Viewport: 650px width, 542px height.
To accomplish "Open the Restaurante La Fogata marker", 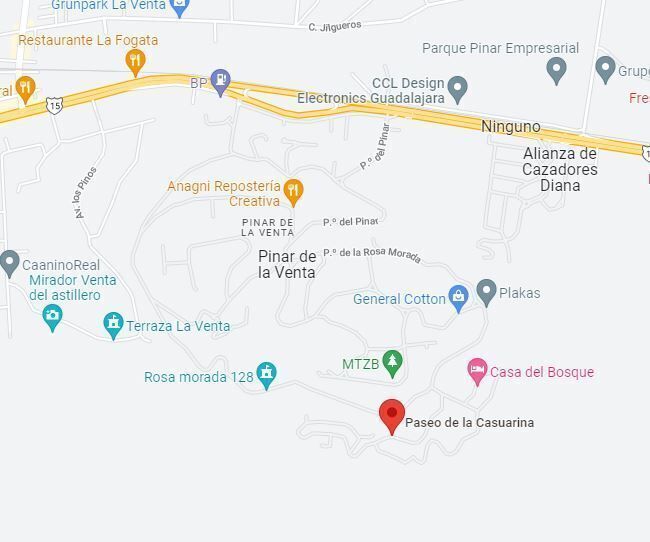I will (135, 62).
